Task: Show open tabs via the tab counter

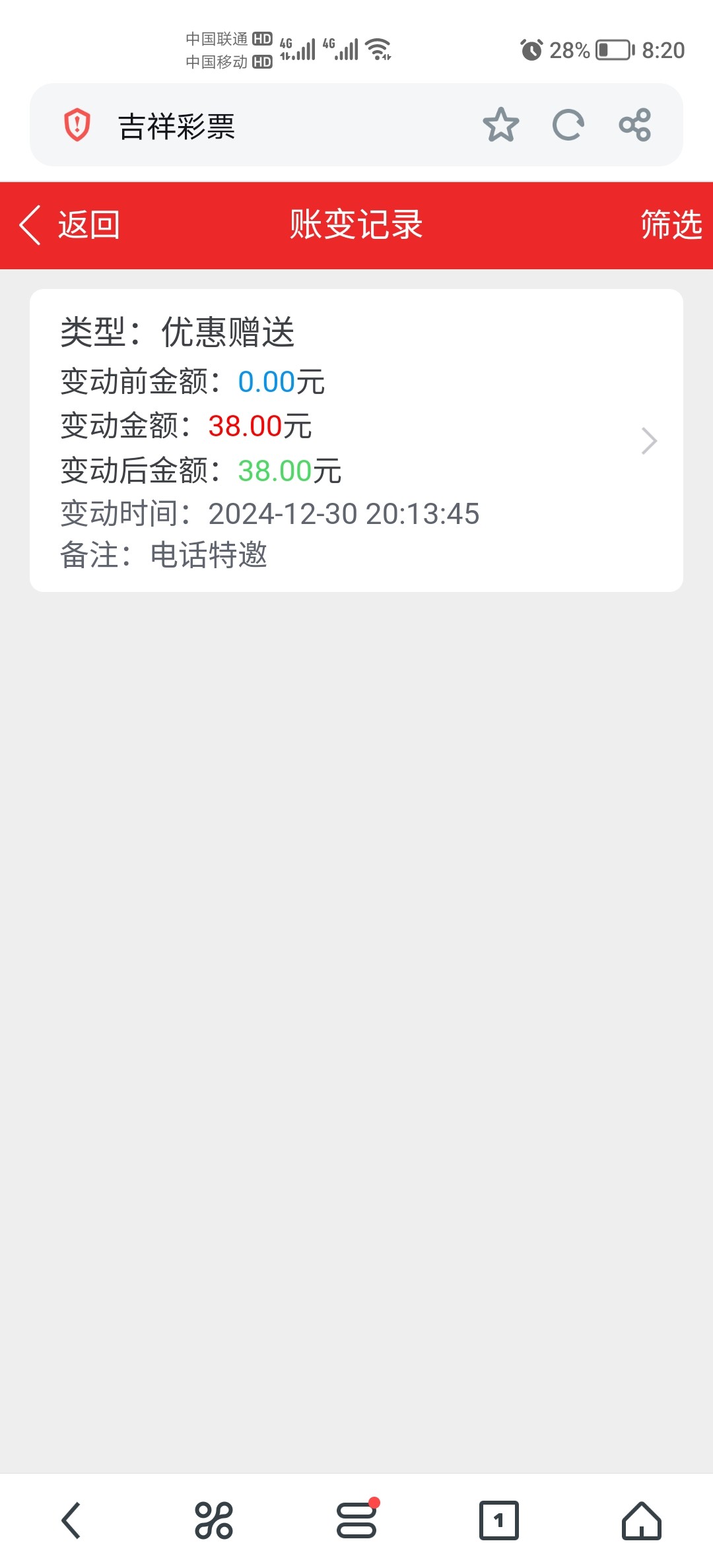Action: click(499, 1520)
